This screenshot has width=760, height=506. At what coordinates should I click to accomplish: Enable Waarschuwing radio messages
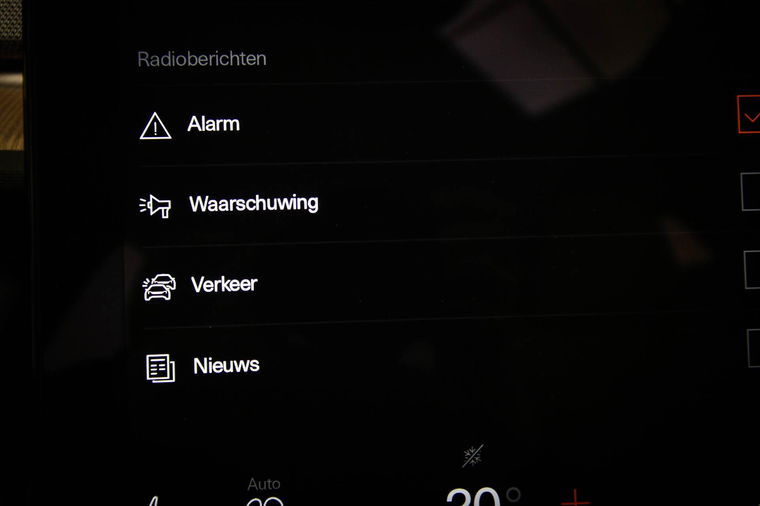751,192
